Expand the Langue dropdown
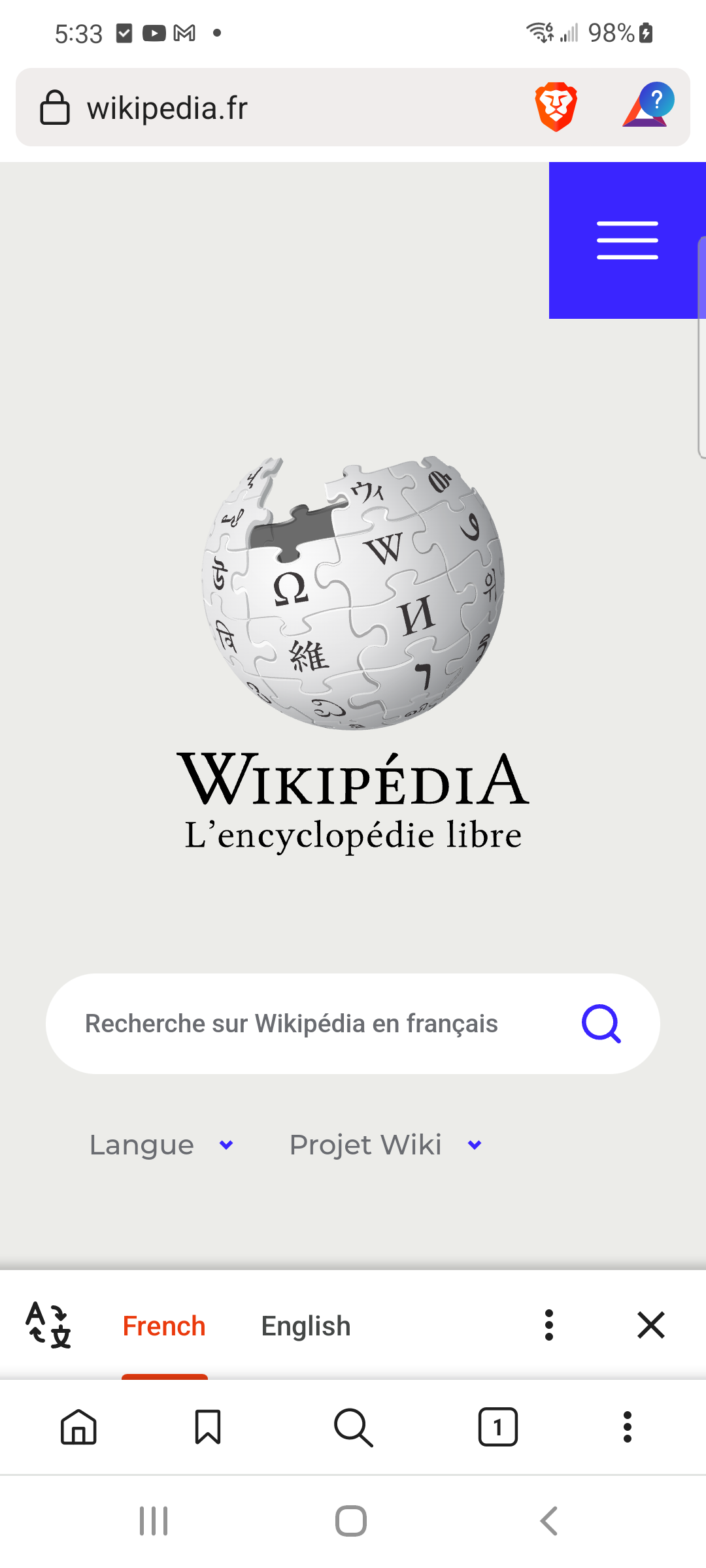This screenshot has height=1568, width=706. pos(161,1145)
